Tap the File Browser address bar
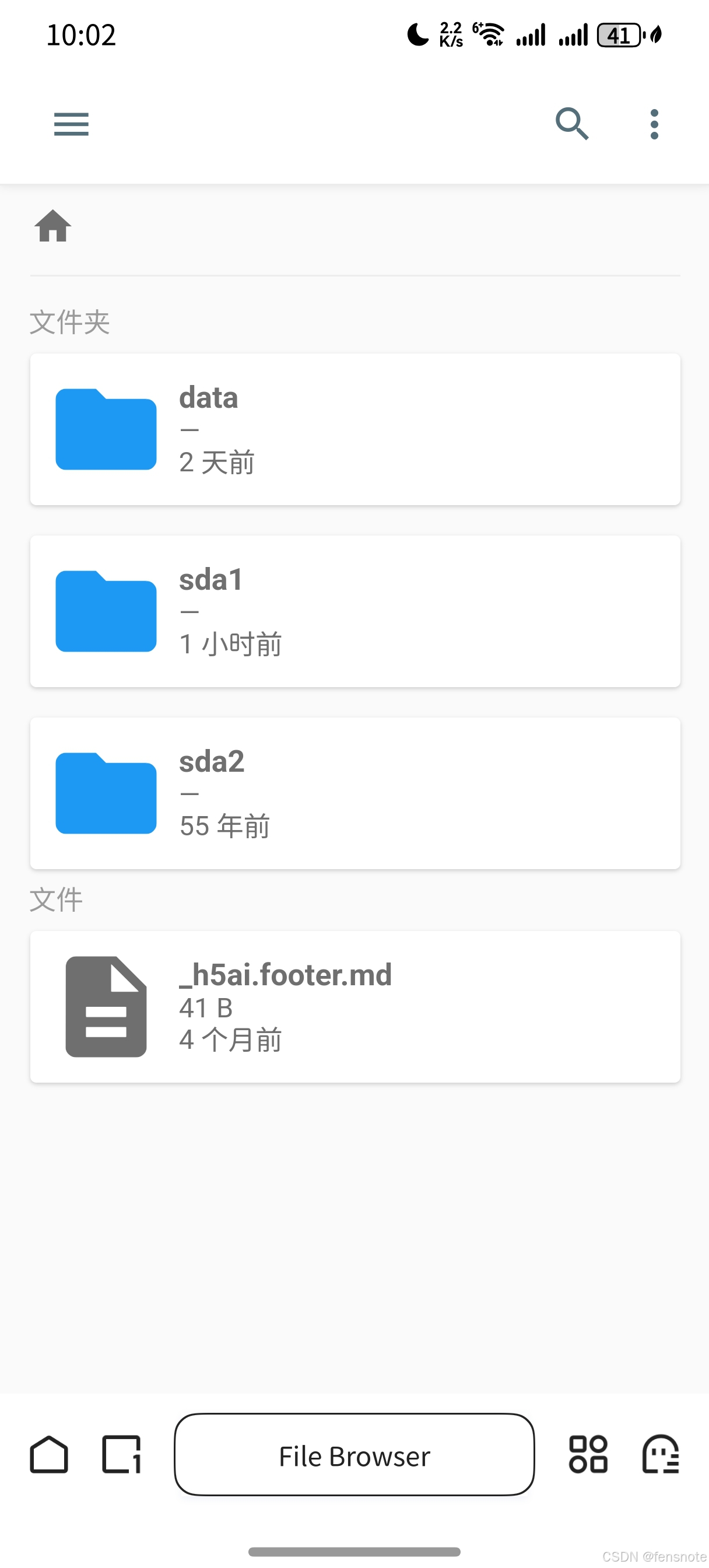 (354, 1454)
